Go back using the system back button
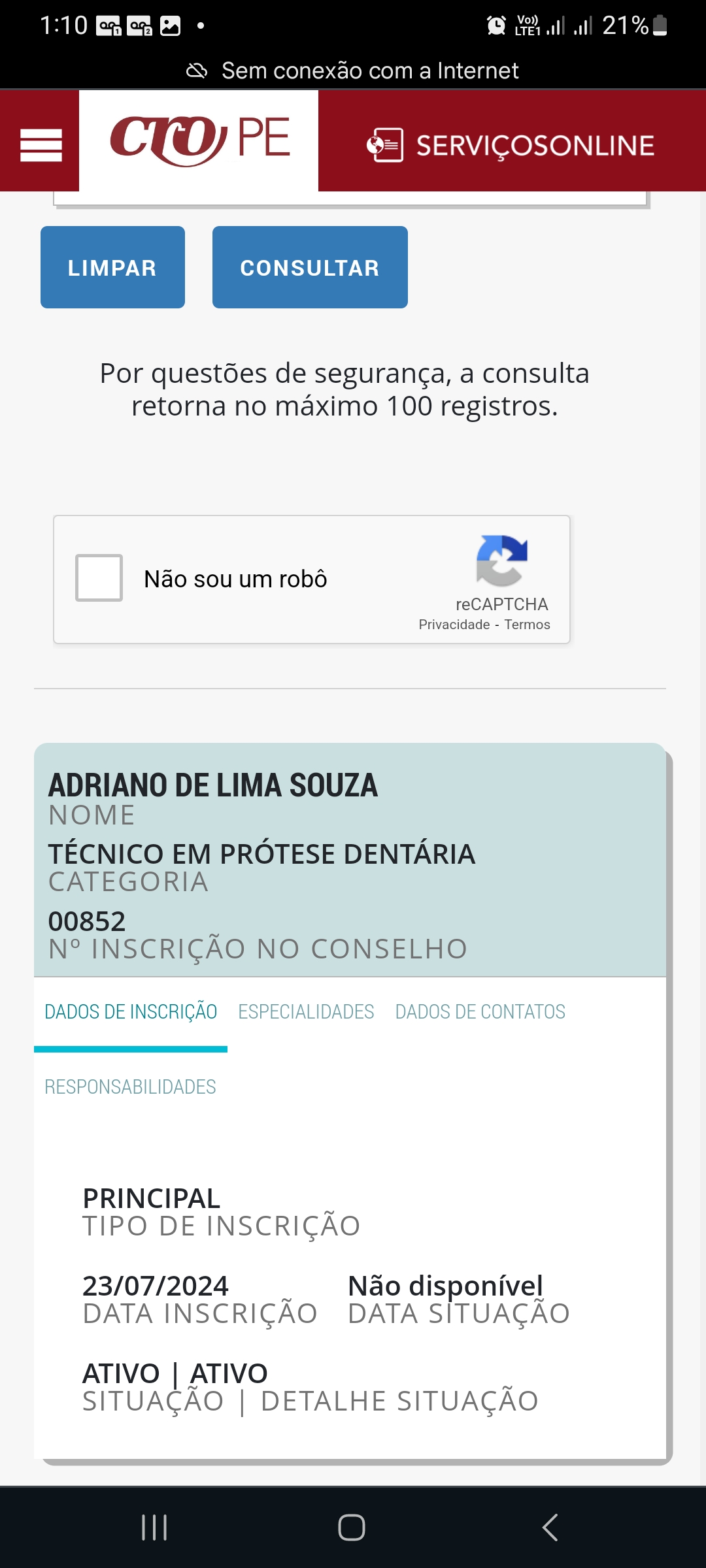Viewport: 706px width, 1568px height. [x=550, y=1527]
